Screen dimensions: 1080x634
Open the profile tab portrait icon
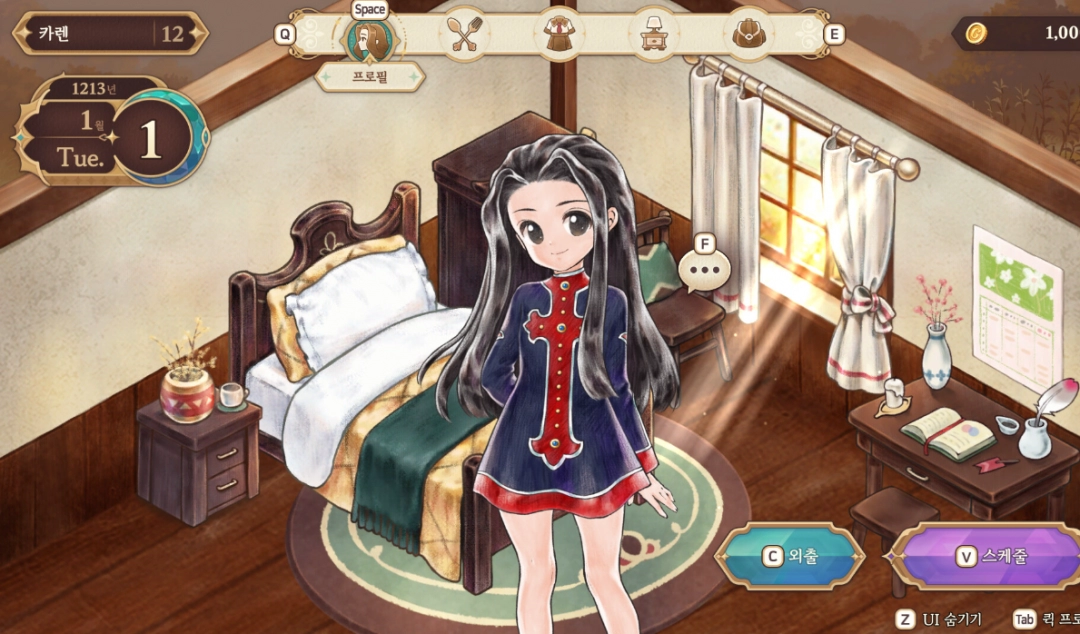(x=370, y=38)
